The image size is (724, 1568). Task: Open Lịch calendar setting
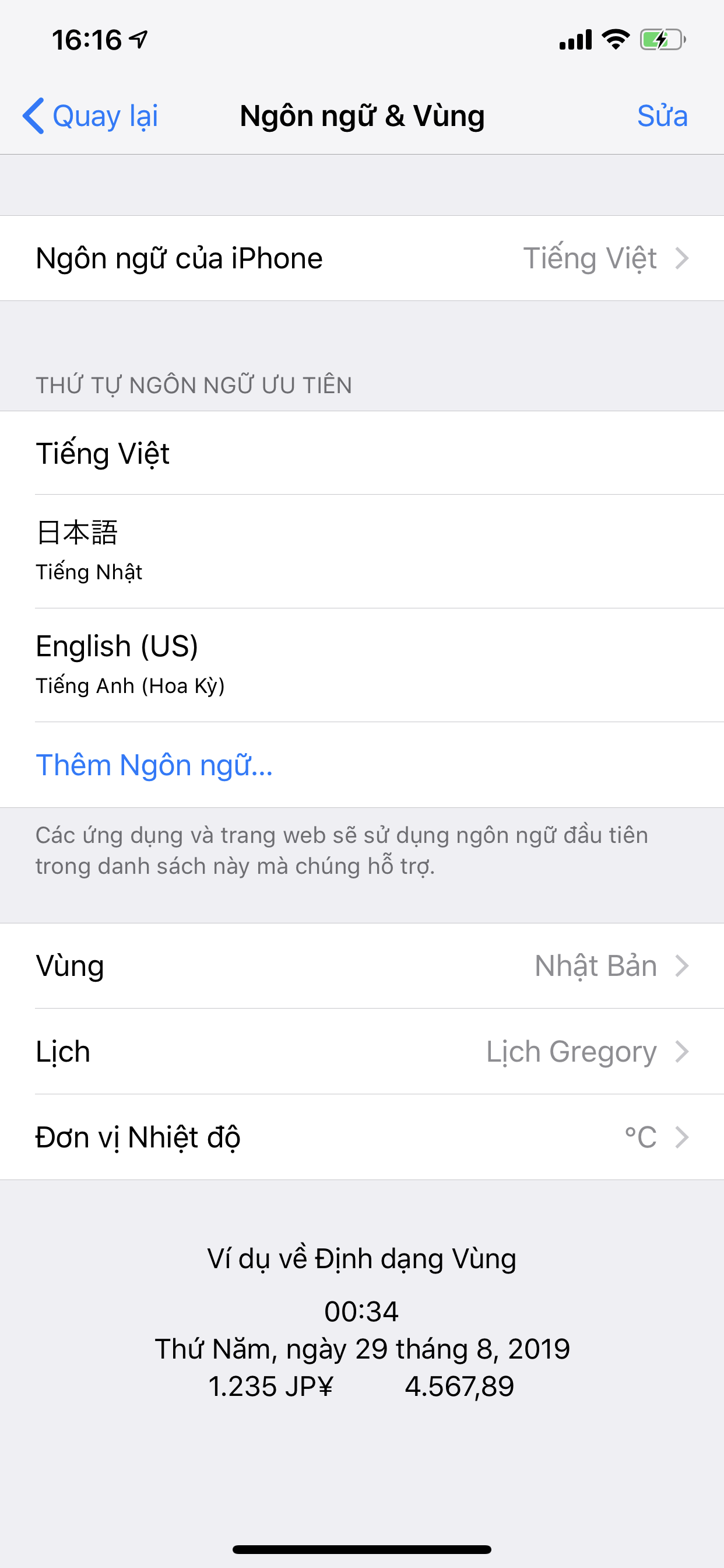point(361,1052)
